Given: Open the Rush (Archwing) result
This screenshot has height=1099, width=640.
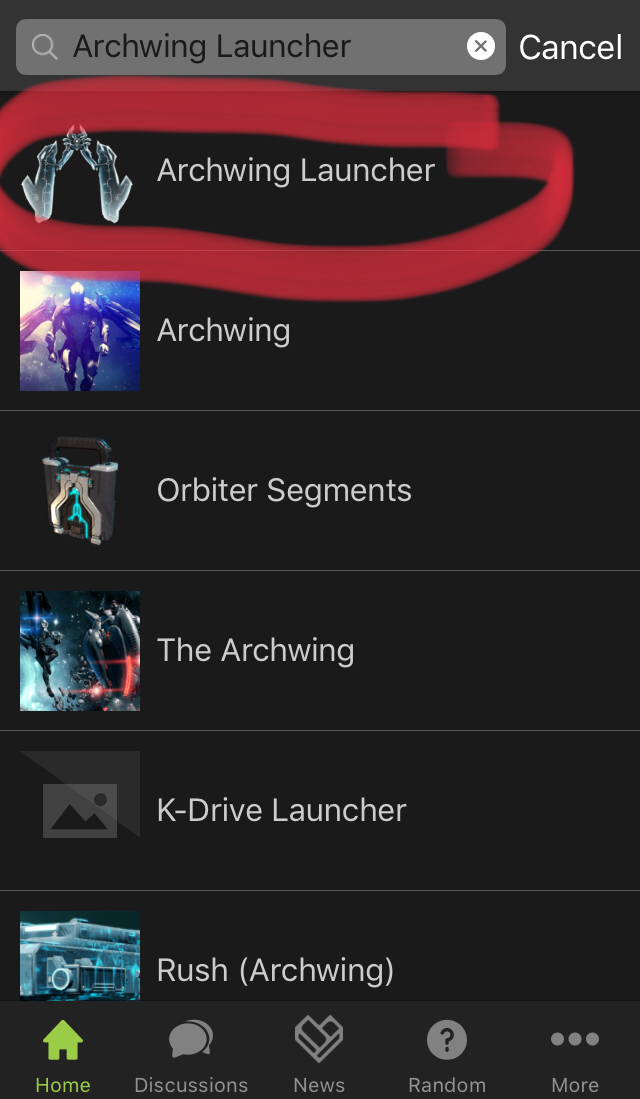Looking at the screenshot, I should click(x=276, y=969).
